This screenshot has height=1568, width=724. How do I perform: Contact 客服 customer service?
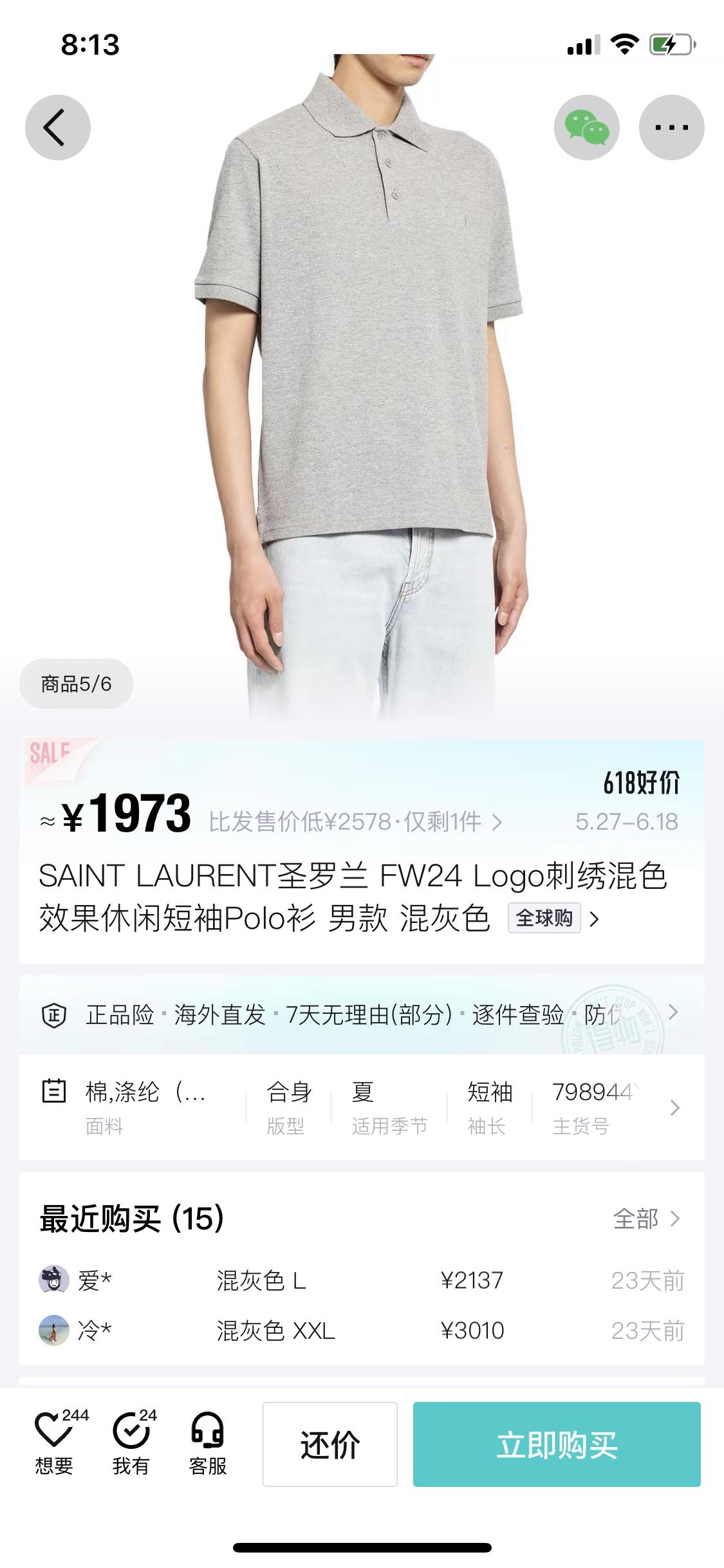[207, 1443]
